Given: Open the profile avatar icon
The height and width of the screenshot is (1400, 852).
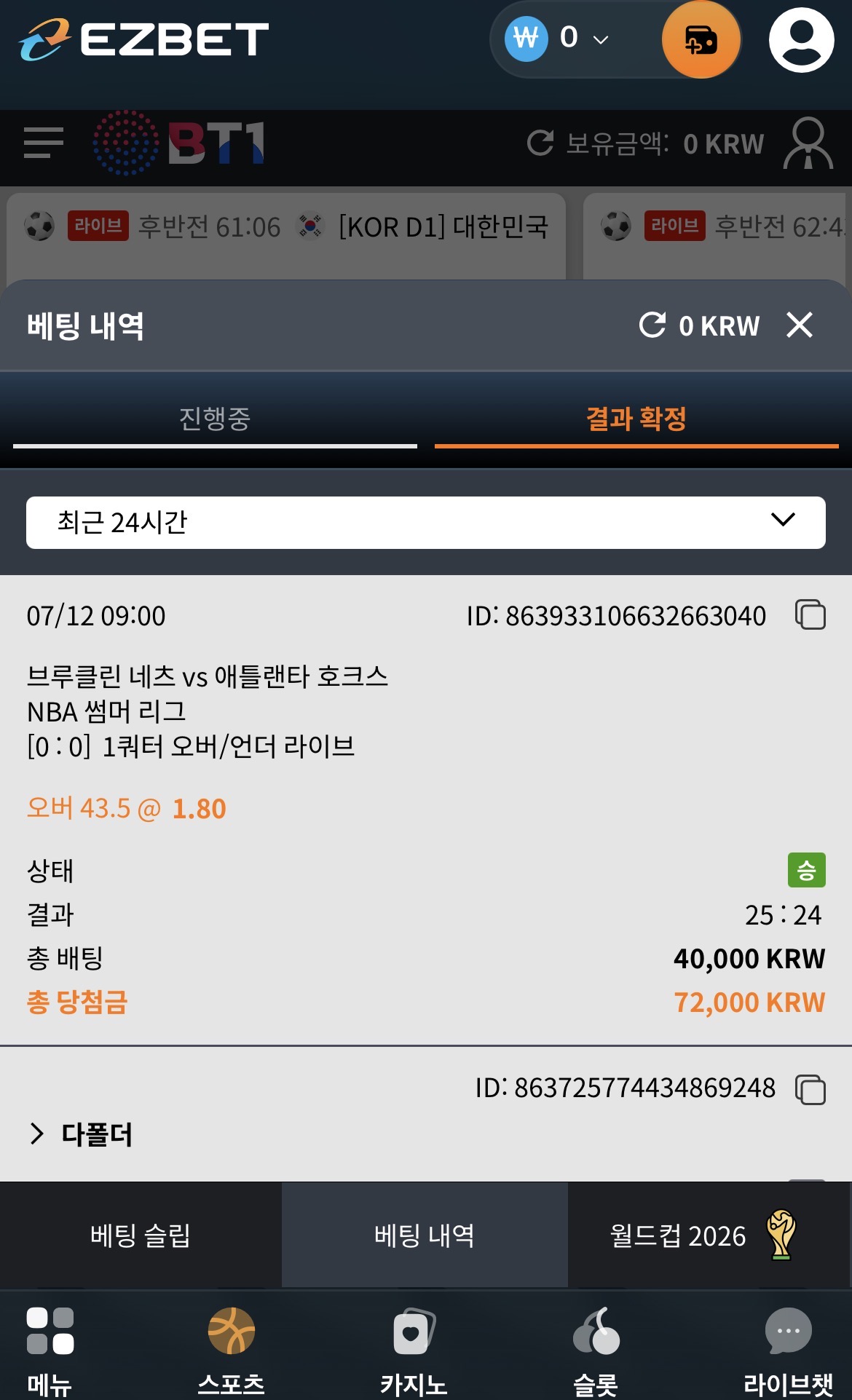Looking at the screenshot, I should point(801,40).
